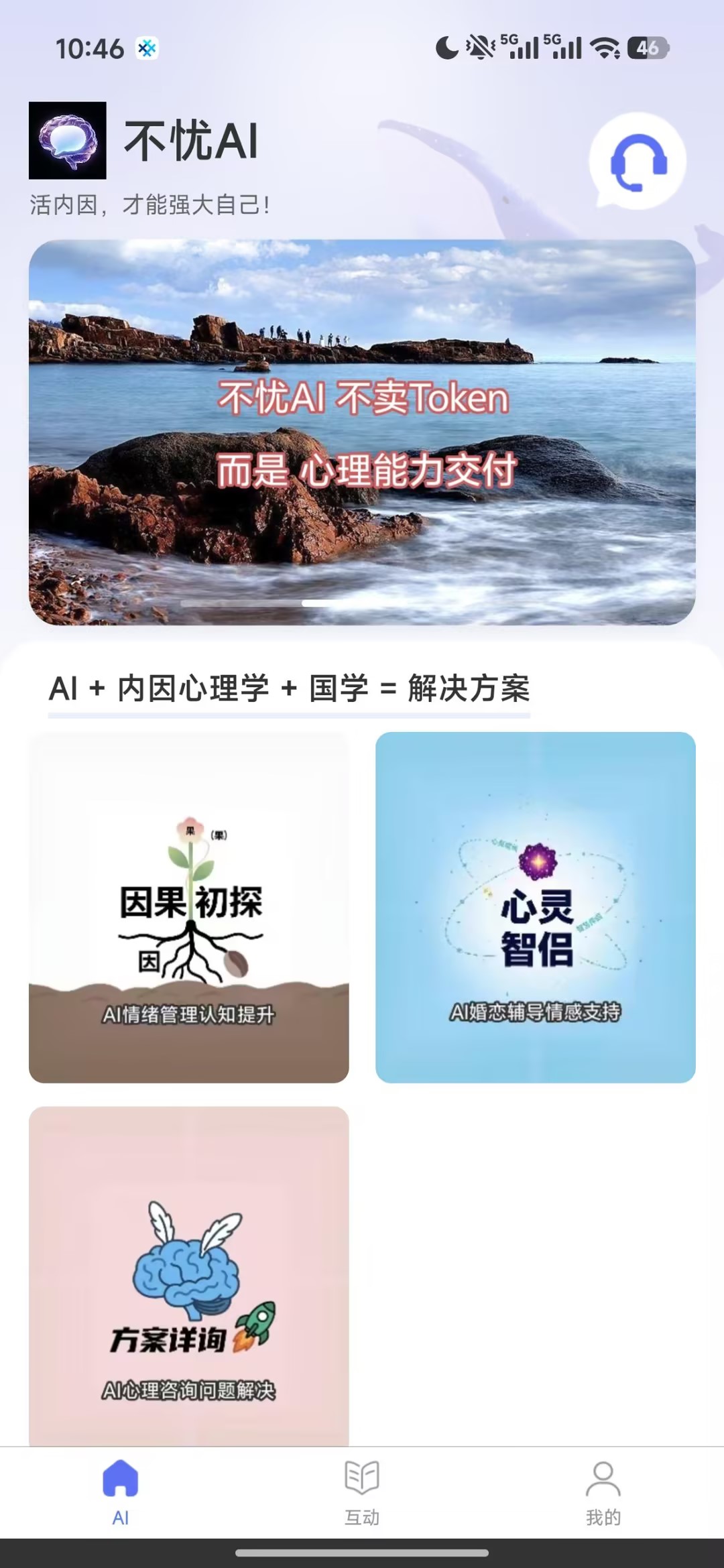724x1568 pixels.
Task: Switch to the 互动 tab
Action: [362, 1493]
